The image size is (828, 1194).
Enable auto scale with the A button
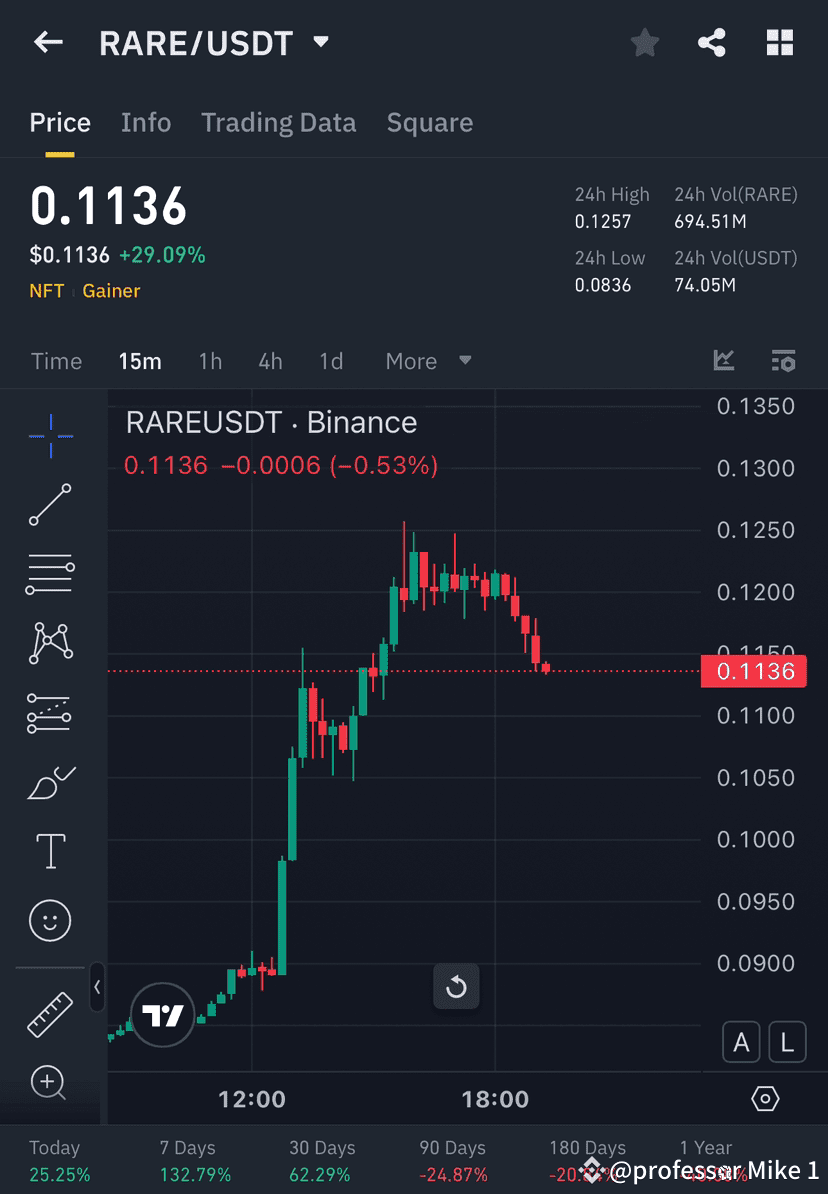(x=741, y=1042)
